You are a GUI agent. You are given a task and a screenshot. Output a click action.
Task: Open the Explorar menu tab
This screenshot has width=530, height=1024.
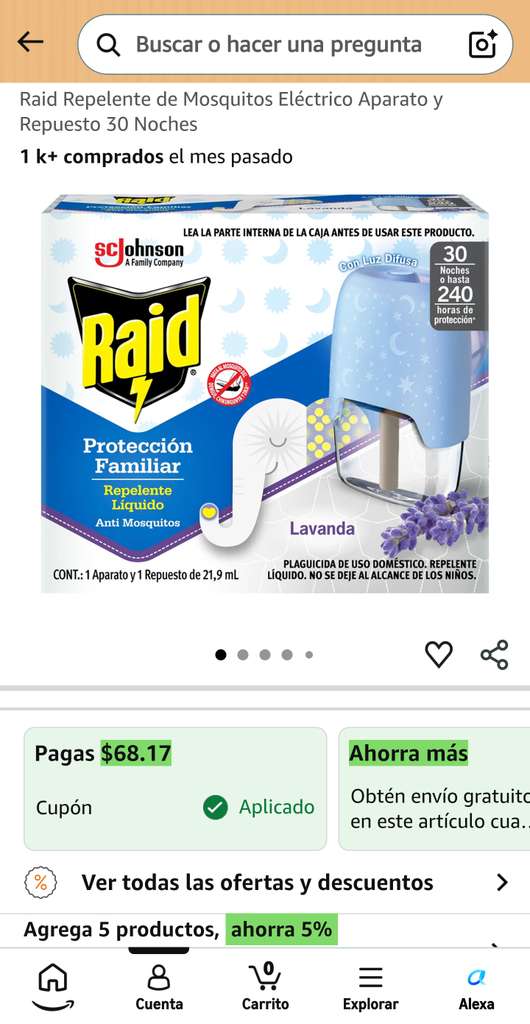[371, 987]
